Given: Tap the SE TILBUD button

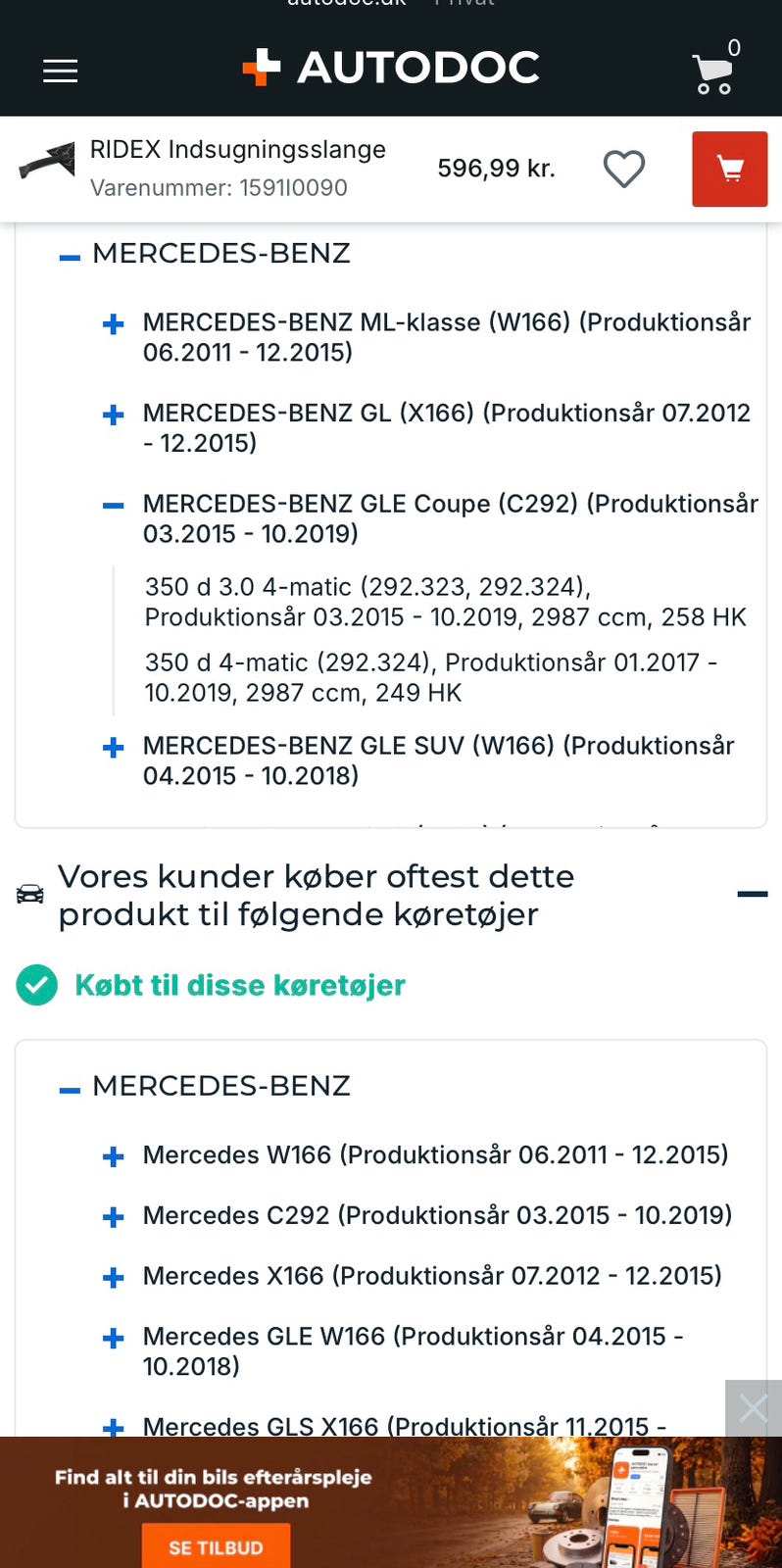Looking at the screenshot, I should 216,1547.
